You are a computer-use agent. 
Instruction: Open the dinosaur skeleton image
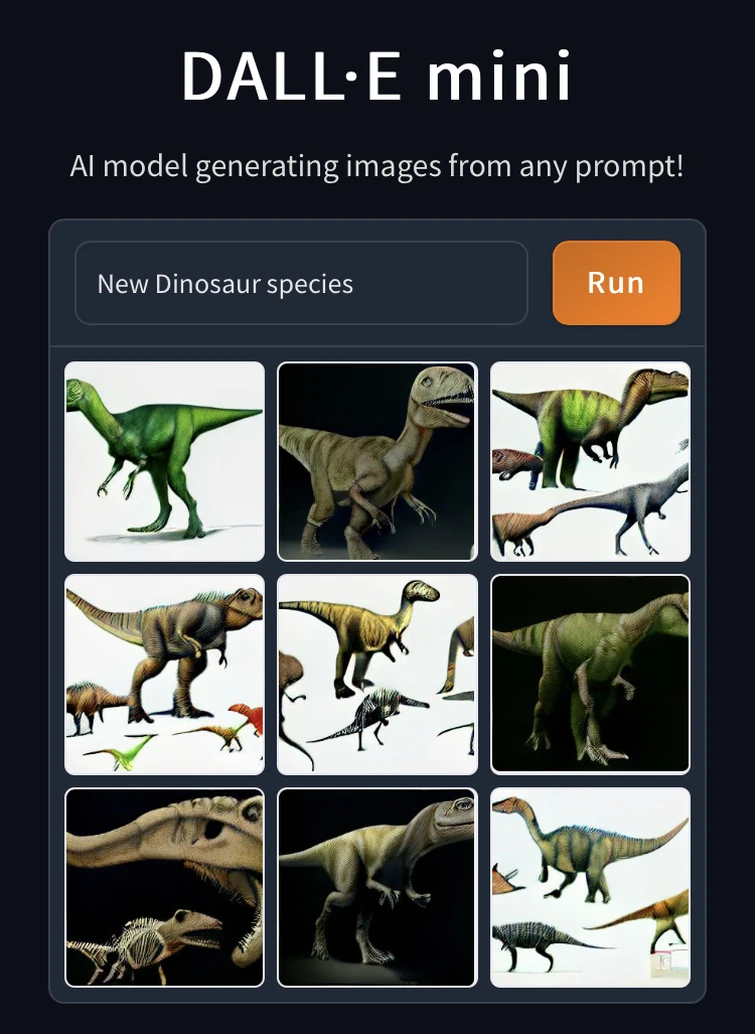point(165,887)
